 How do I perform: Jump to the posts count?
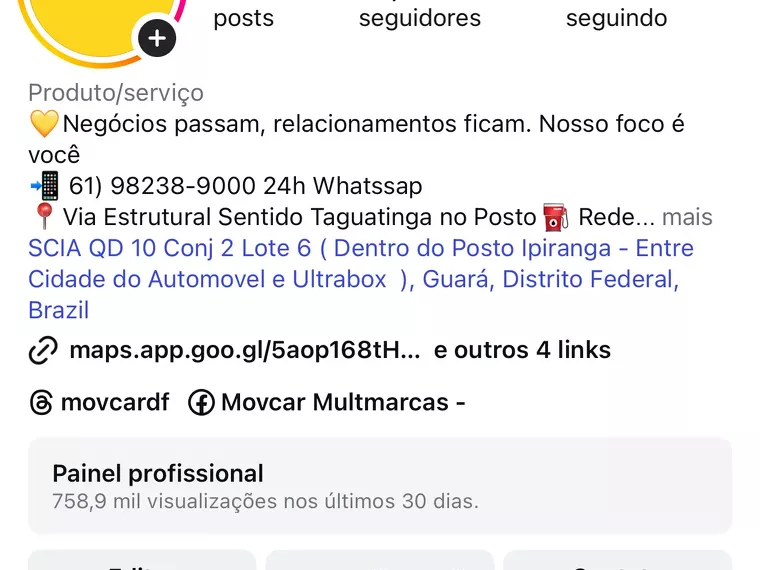click(x=243, y=18)
